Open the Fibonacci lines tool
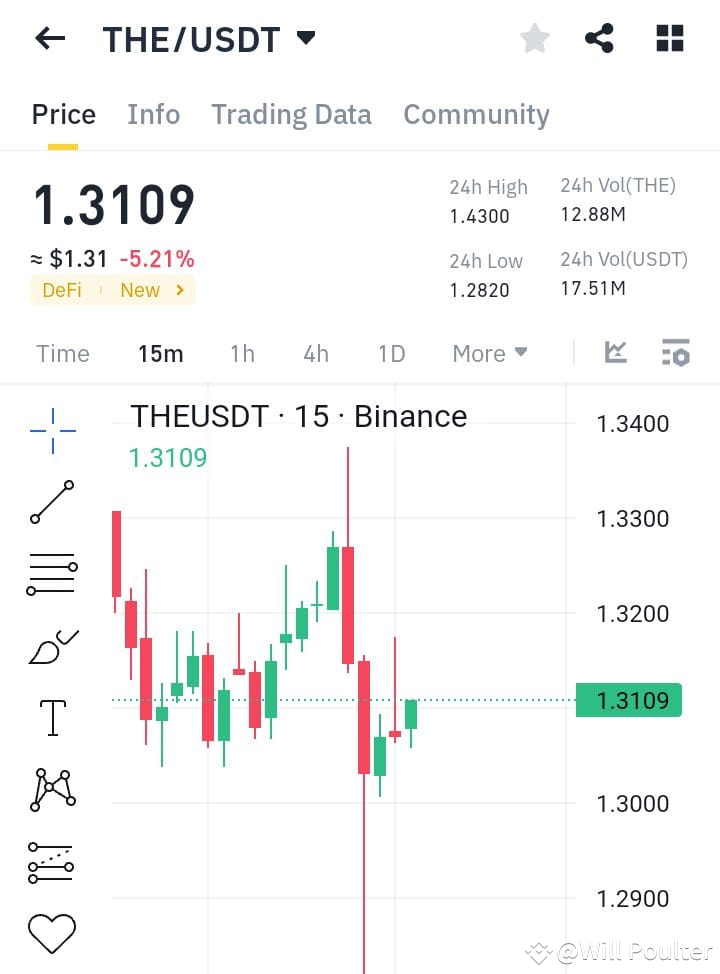The width and height of the screenshot is (720, 974). click(52, 572)
